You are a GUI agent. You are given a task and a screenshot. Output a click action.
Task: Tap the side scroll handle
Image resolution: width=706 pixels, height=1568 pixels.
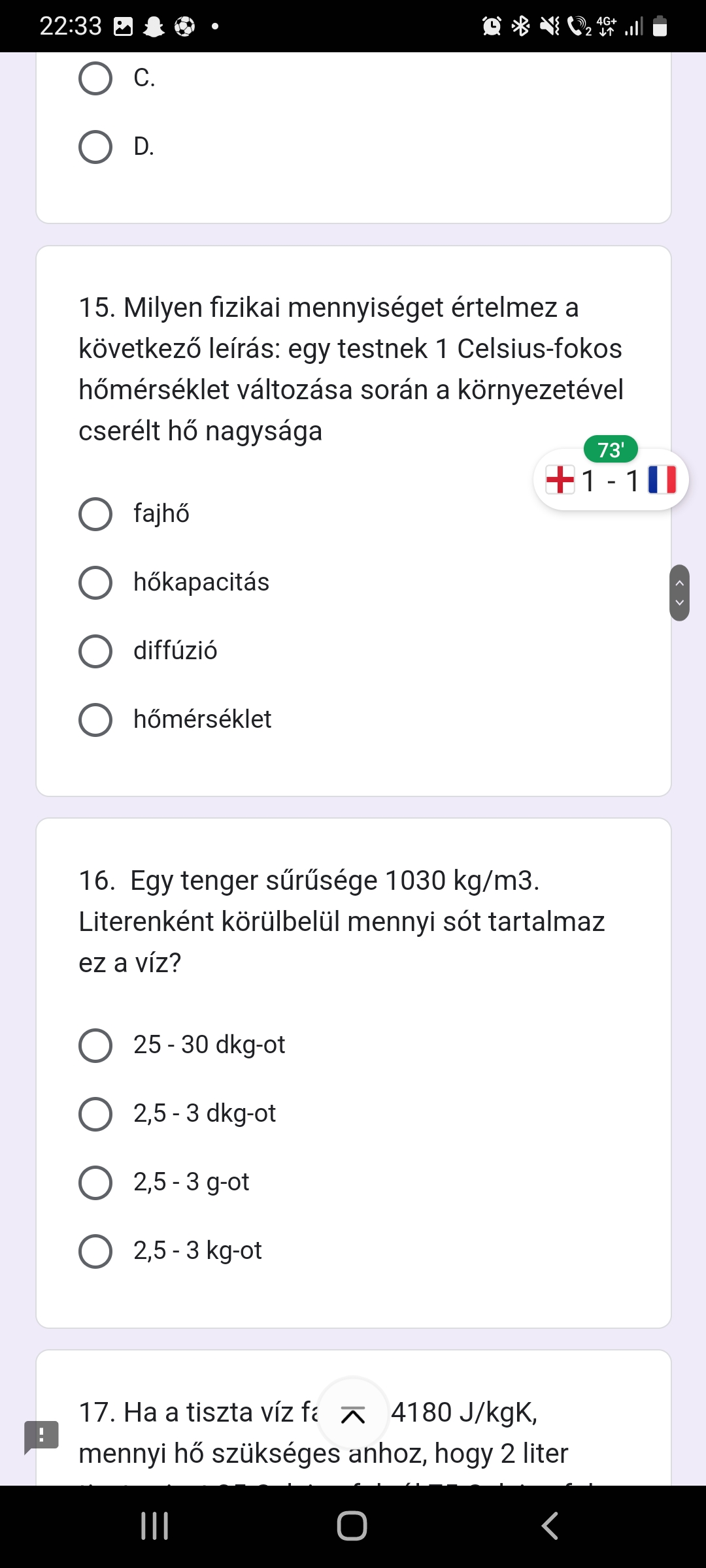[679, 593]
